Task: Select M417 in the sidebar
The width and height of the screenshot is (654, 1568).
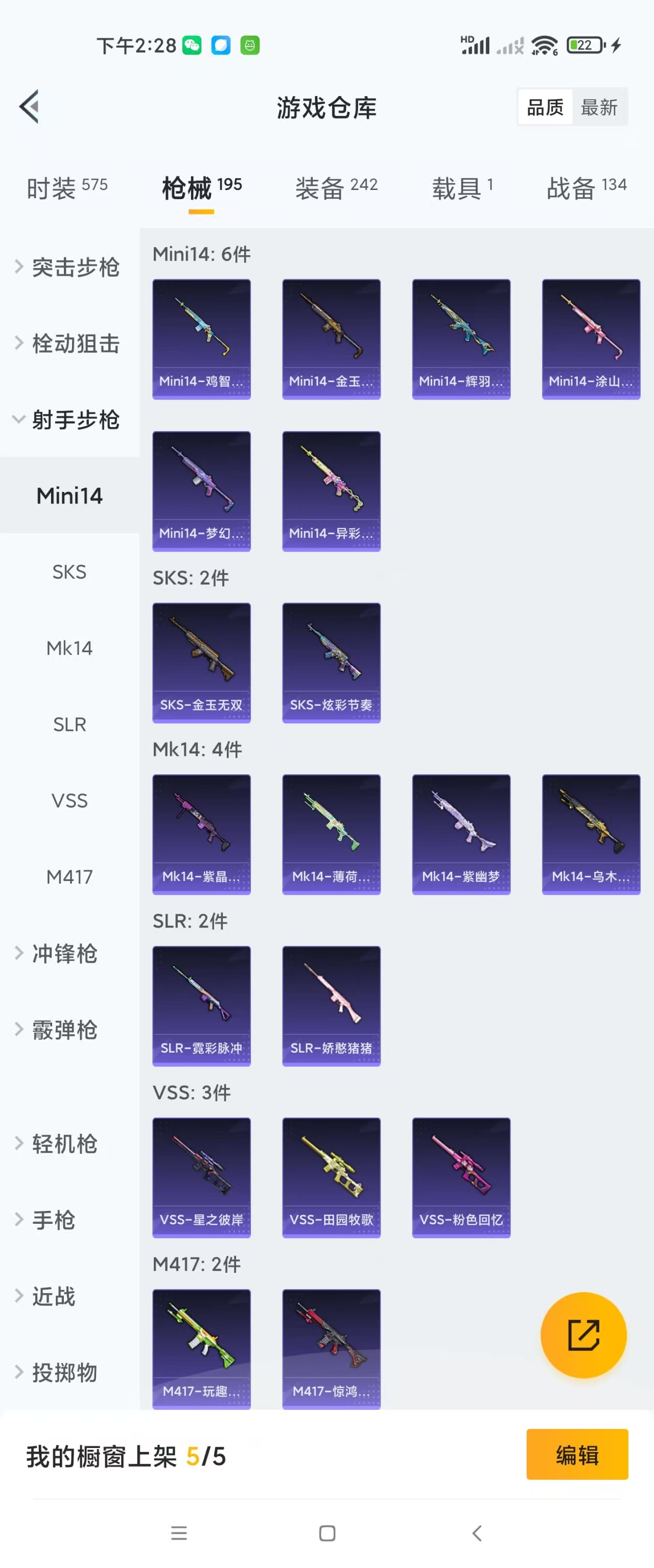Action: pyautogui.click(x=69, y=877)
